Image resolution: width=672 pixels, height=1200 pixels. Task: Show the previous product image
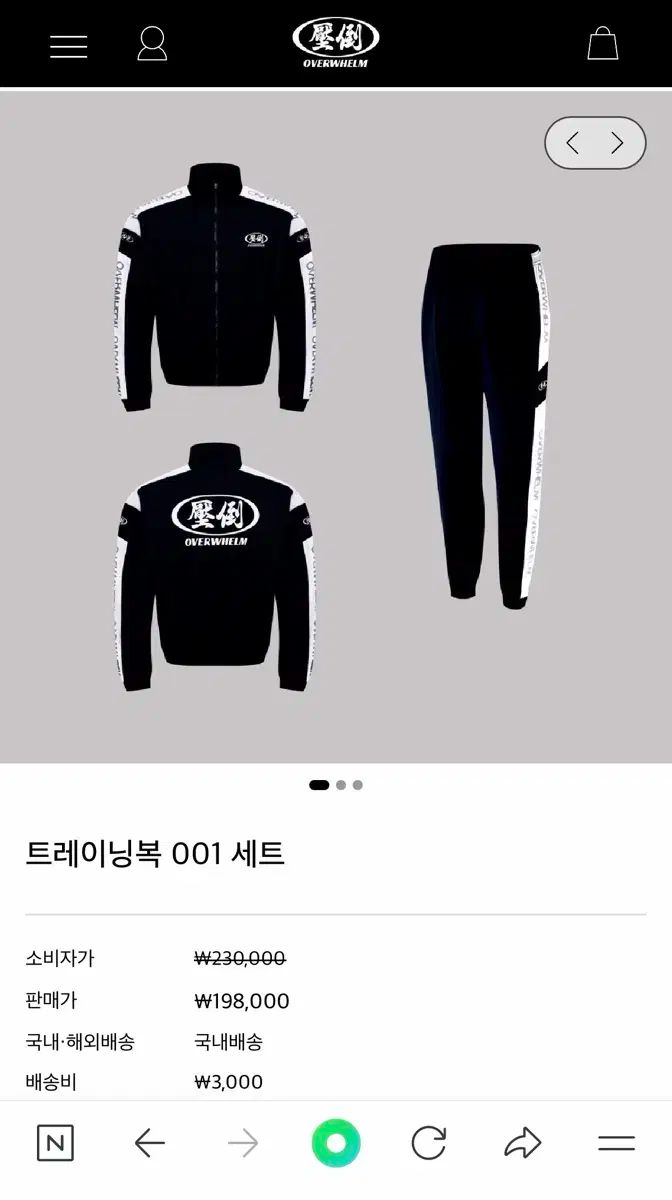pos(573,143)
